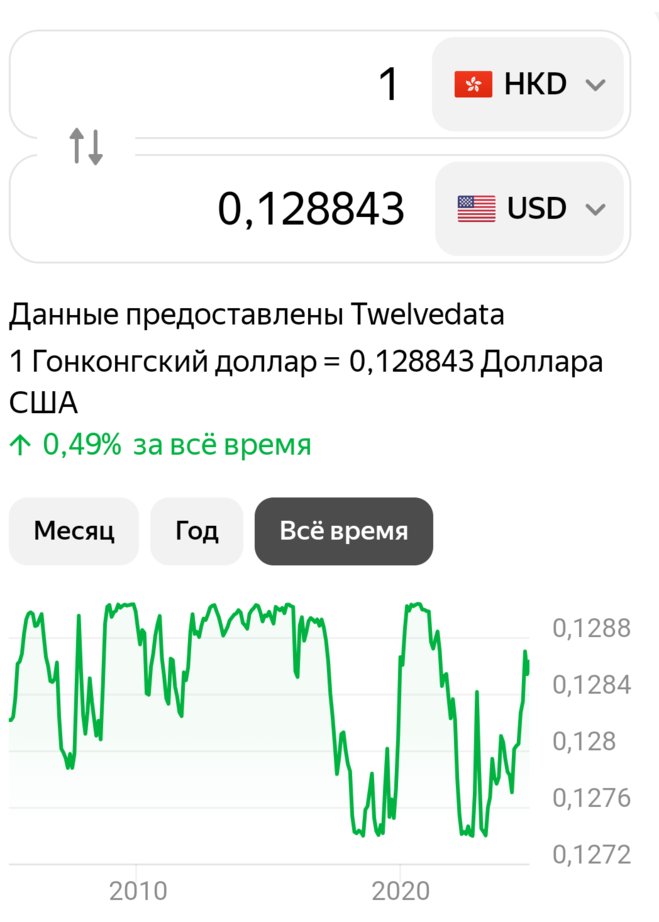Edit the USD amount field
Image resolution: width=659 pixels, height=922 pixels.
(220, 209)
